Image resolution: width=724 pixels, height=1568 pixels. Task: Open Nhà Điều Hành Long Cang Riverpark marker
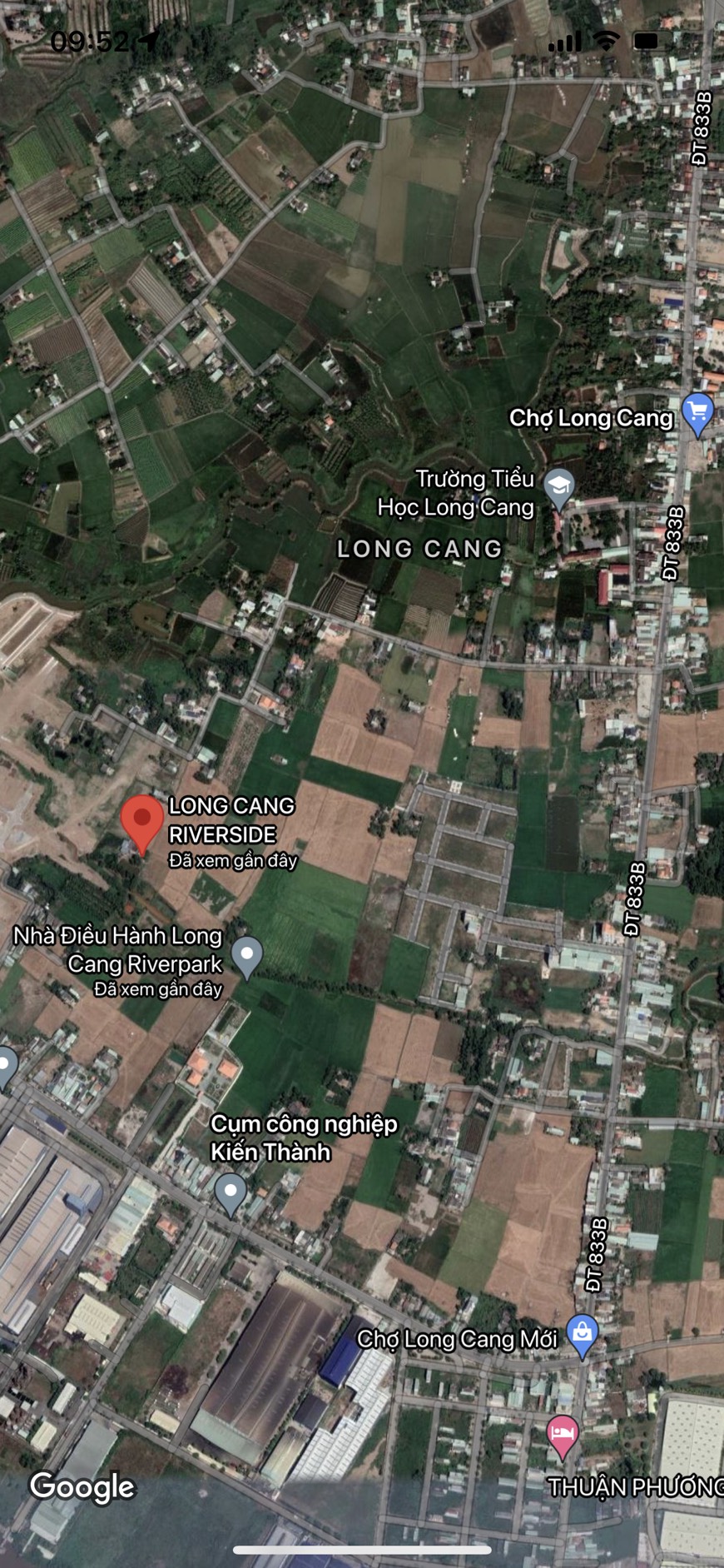[x=246, y=958]
